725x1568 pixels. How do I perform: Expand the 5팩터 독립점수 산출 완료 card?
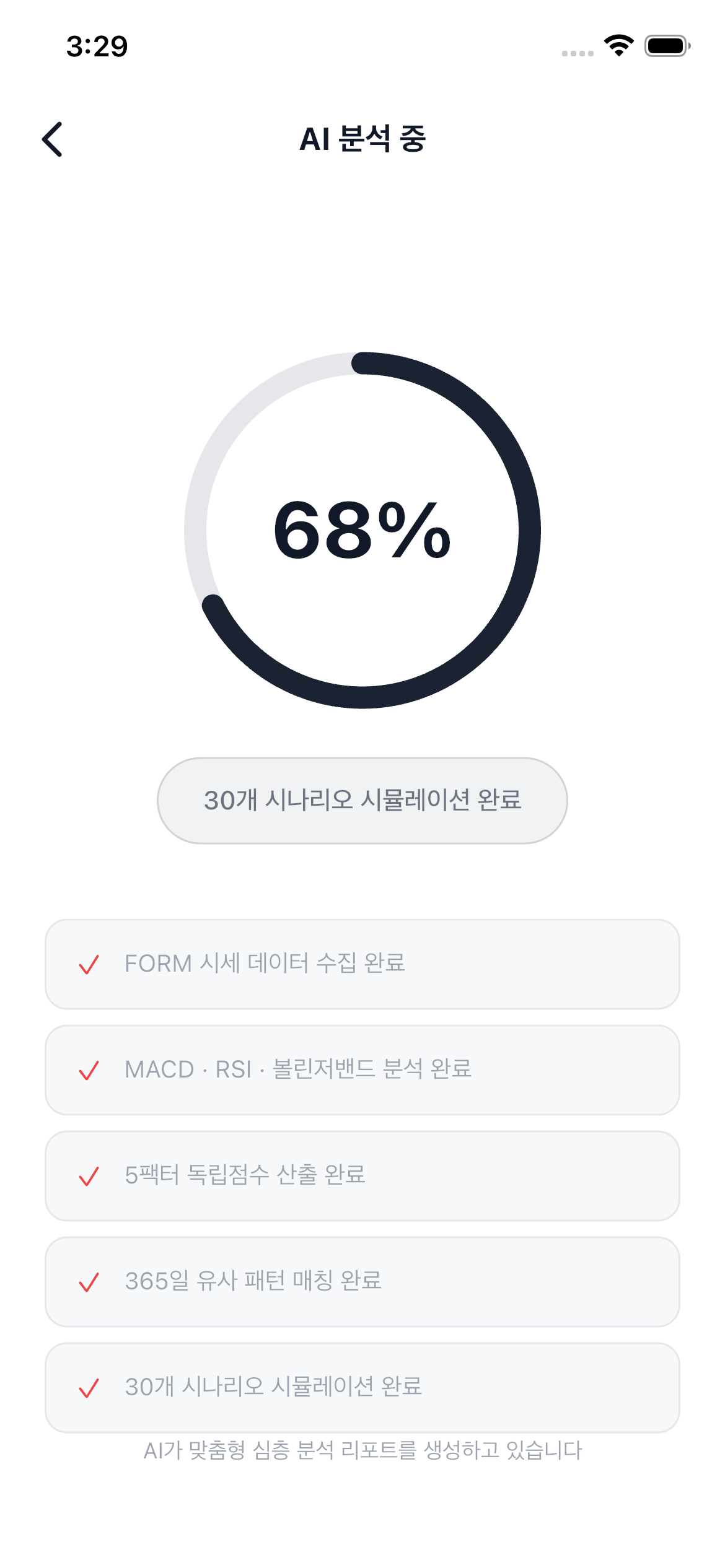point(362,1177)
